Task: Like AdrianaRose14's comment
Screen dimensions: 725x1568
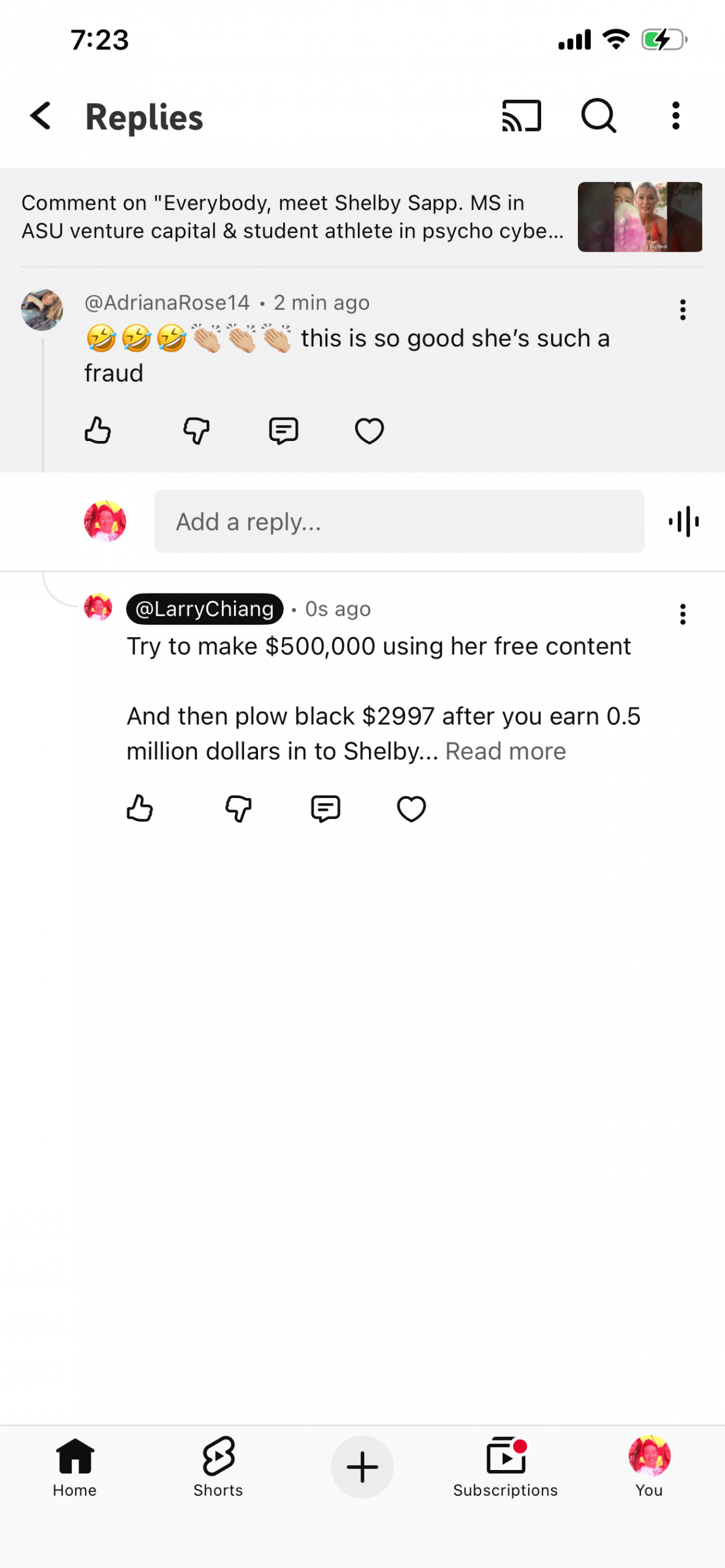Action: click(98, 430)
